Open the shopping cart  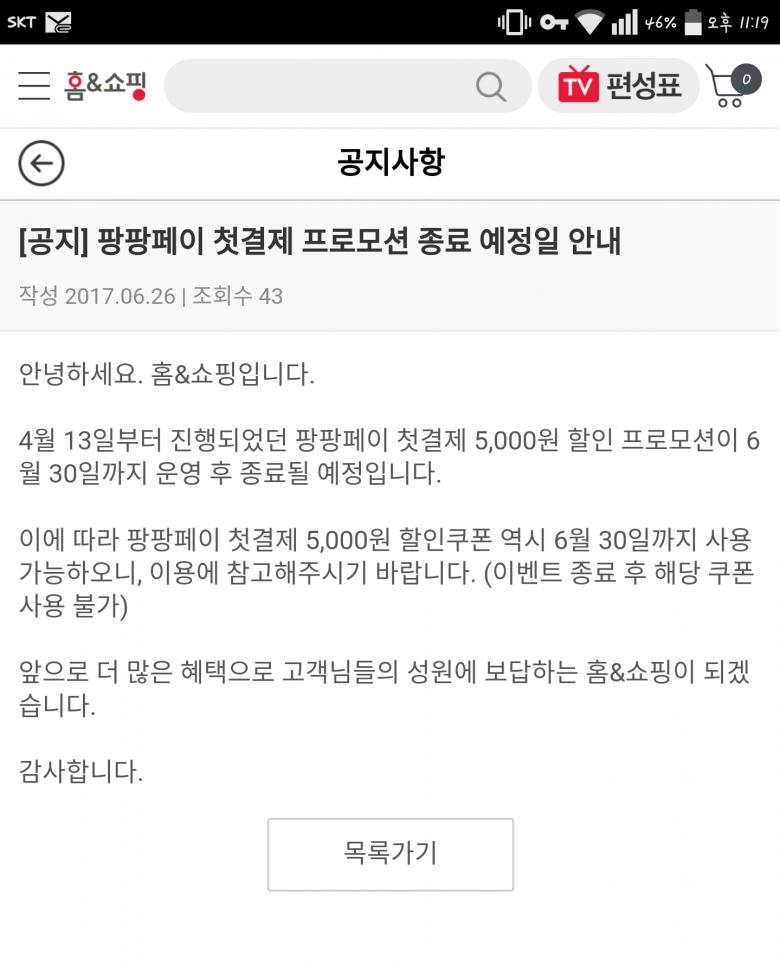click(732, 86)
